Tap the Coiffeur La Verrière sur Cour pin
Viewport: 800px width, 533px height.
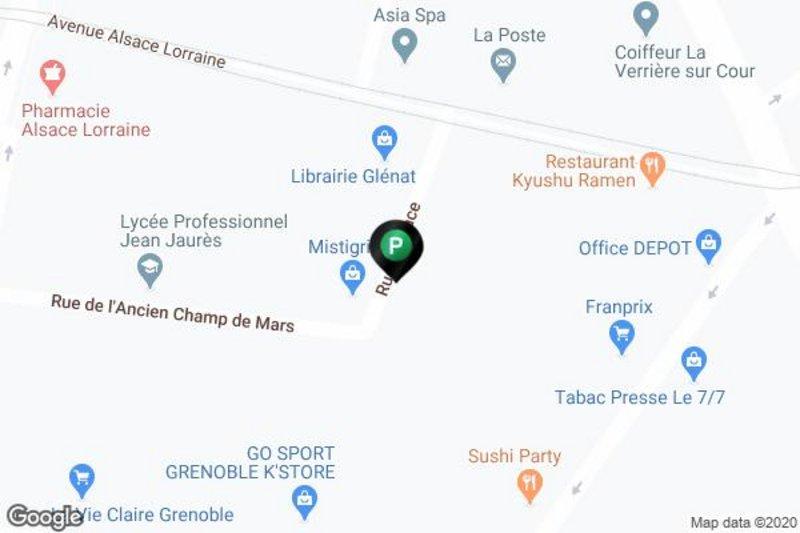647,16
